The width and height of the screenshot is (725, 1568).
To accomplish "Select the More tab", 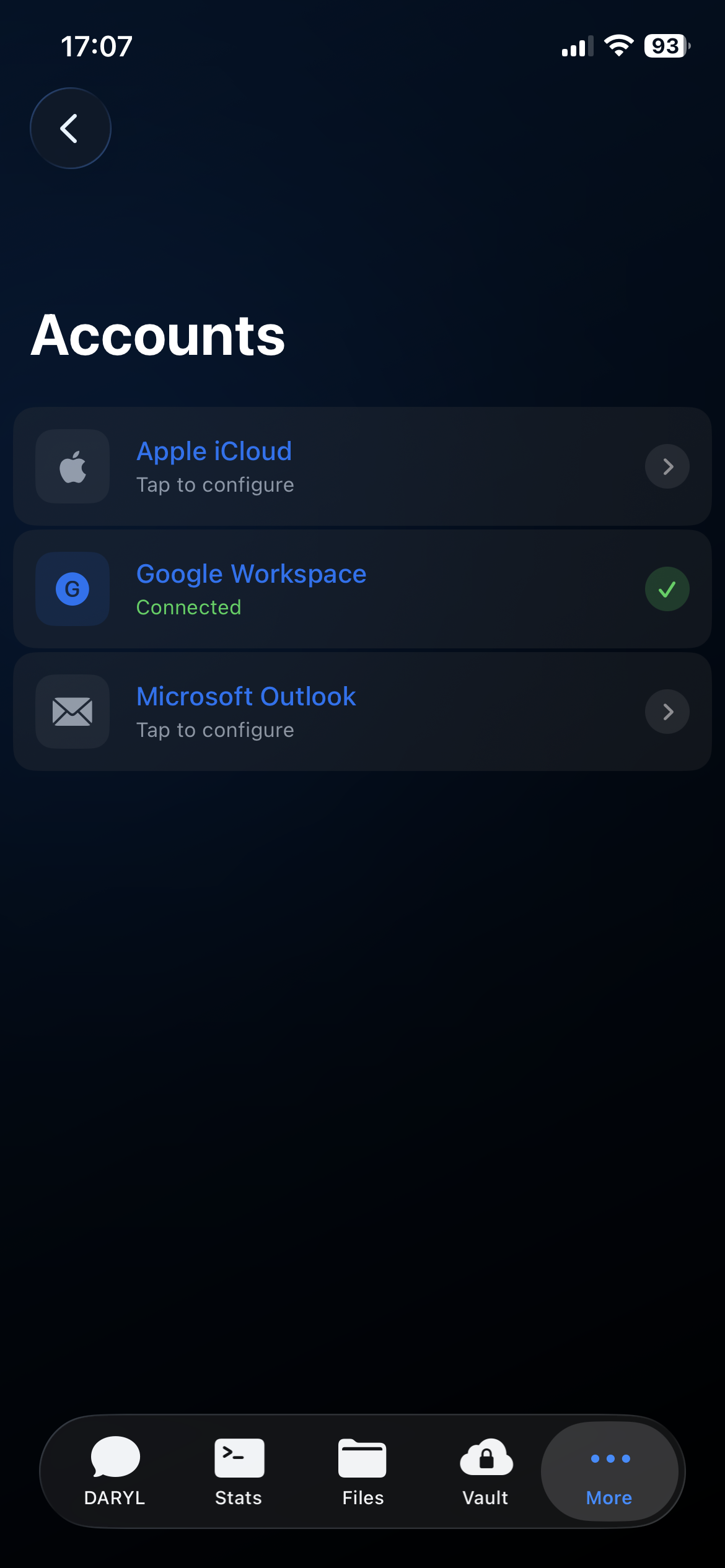I will click(x=609, y=1471).
